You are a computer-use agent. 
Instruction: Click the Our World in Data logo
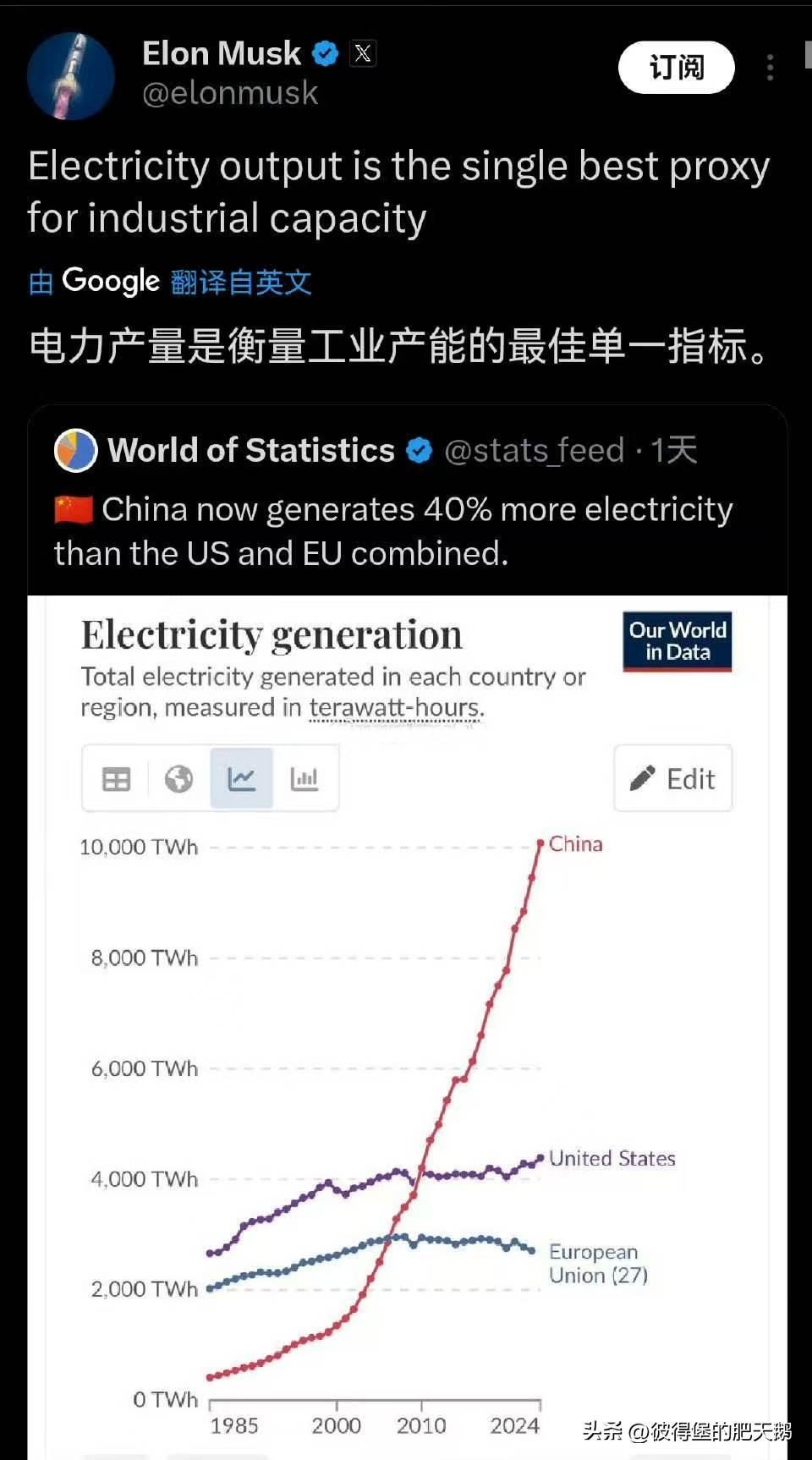coord(676,641)
